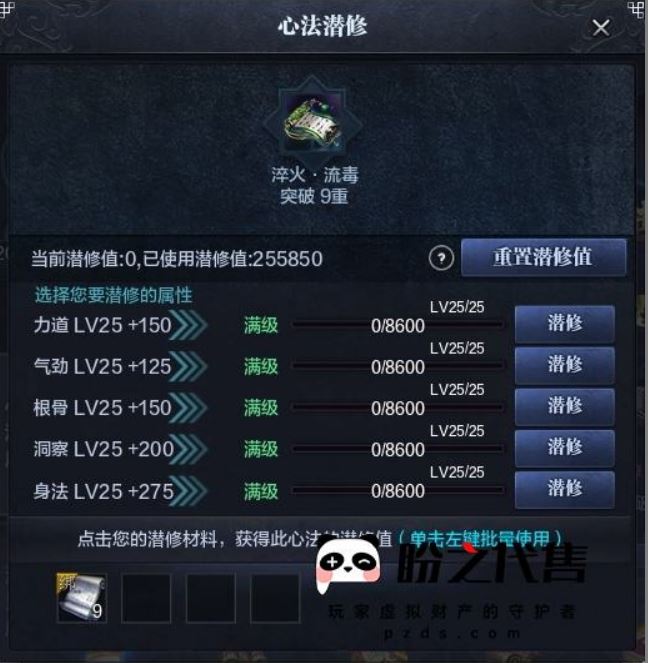648x663 pixels.
Task: Tap 潜修 button for 气劲 attribute
Action: point(564,366)
